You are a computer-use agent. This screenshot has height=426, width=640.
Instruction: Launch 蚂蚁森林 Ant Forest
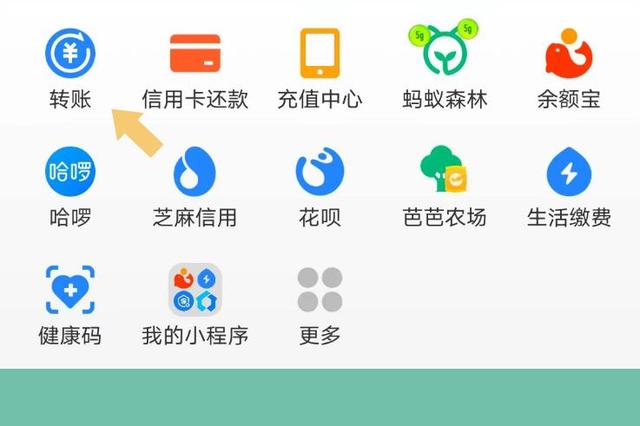(444, 55)
